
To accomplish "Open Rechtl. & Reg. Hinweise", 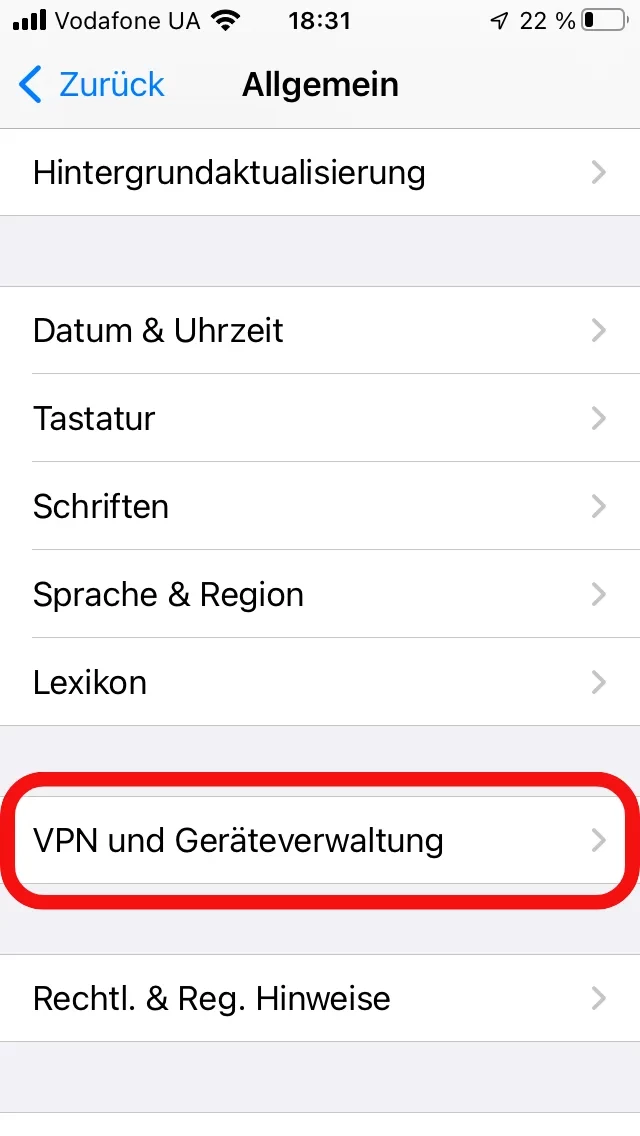I will point(320,998).
